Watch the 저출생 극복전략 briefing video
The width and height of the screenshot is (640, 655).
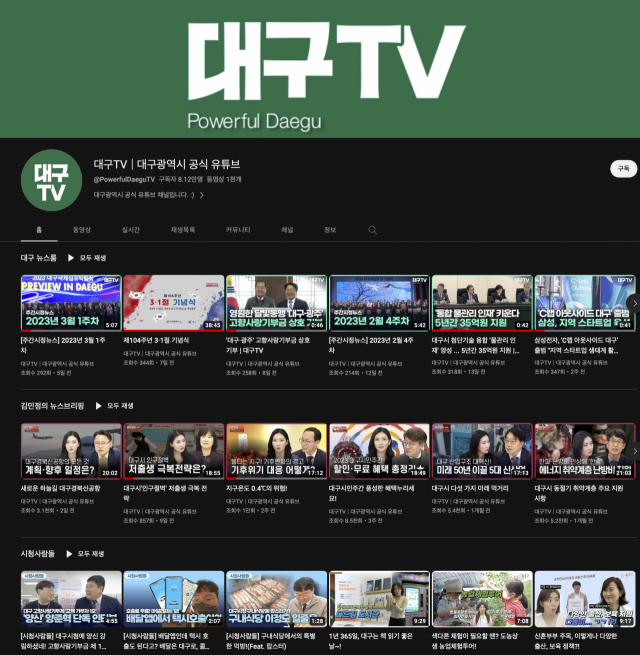[x=172, y=451]
